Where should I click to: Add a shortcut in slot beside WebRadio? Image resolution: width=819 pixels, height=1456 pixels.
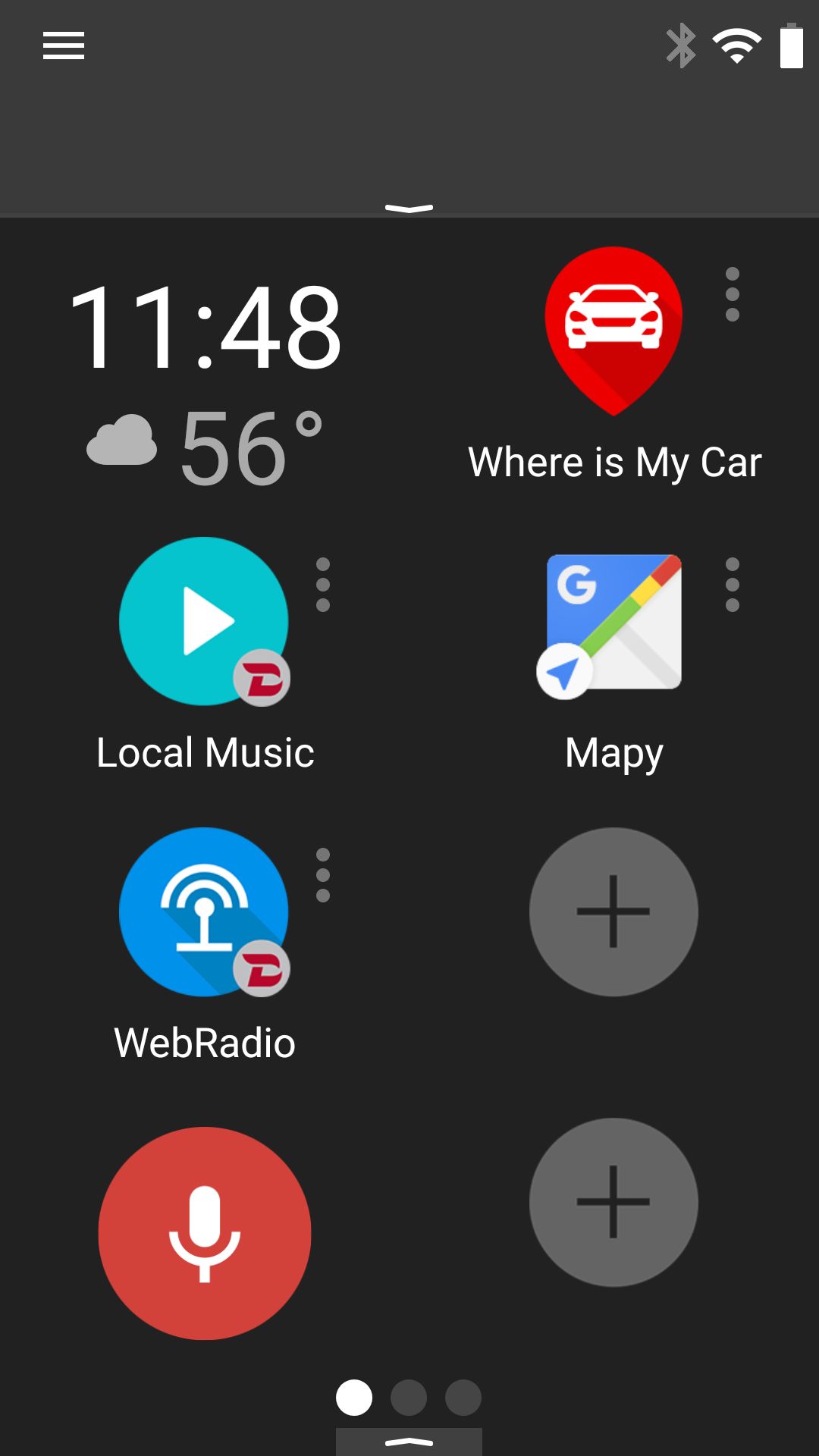point(613,912)
